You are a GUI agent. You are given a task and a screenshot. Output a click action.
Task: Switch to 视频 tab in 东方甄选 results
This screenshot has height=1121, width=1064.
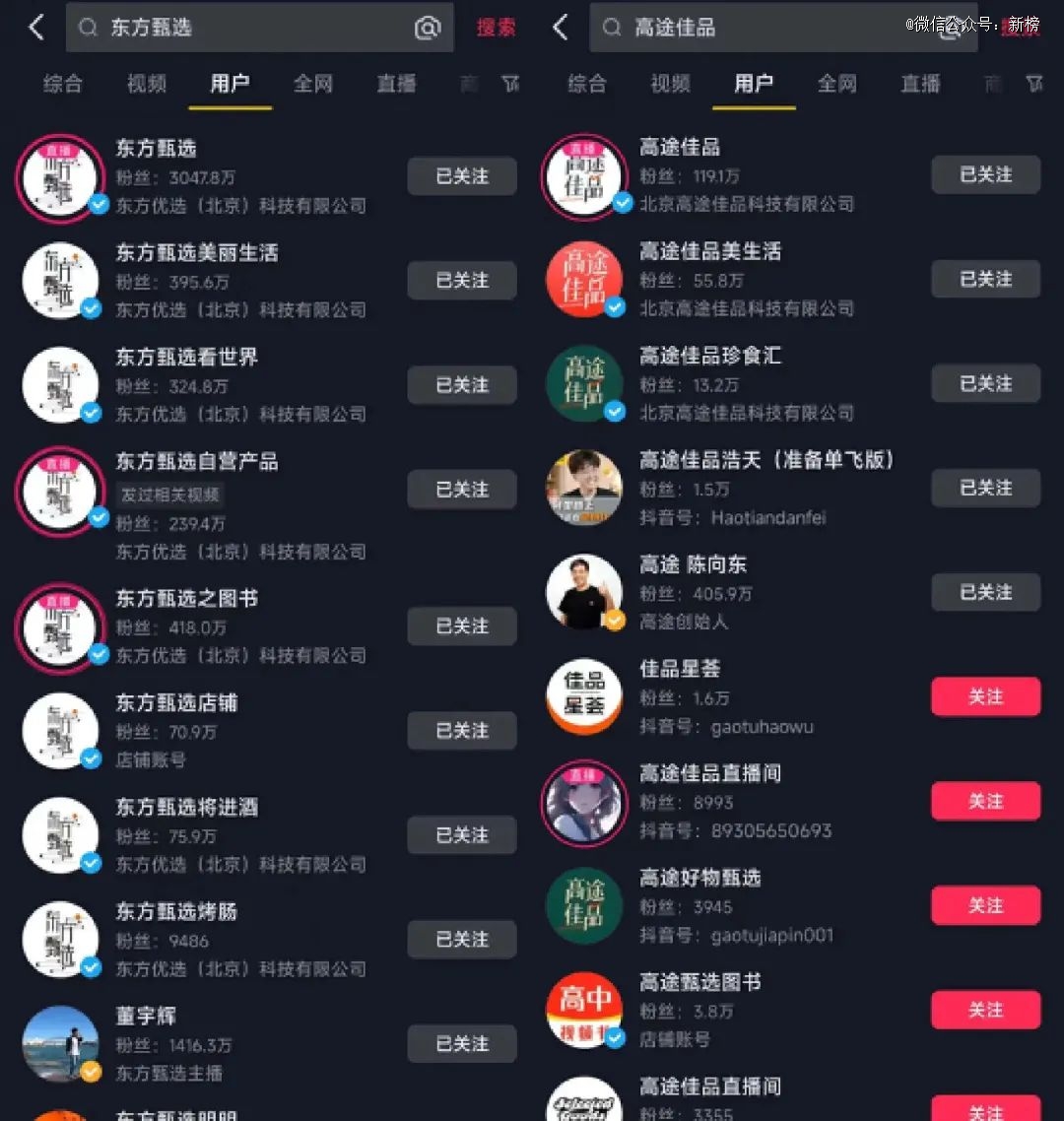pyautogui.click(x=146, y=85)
